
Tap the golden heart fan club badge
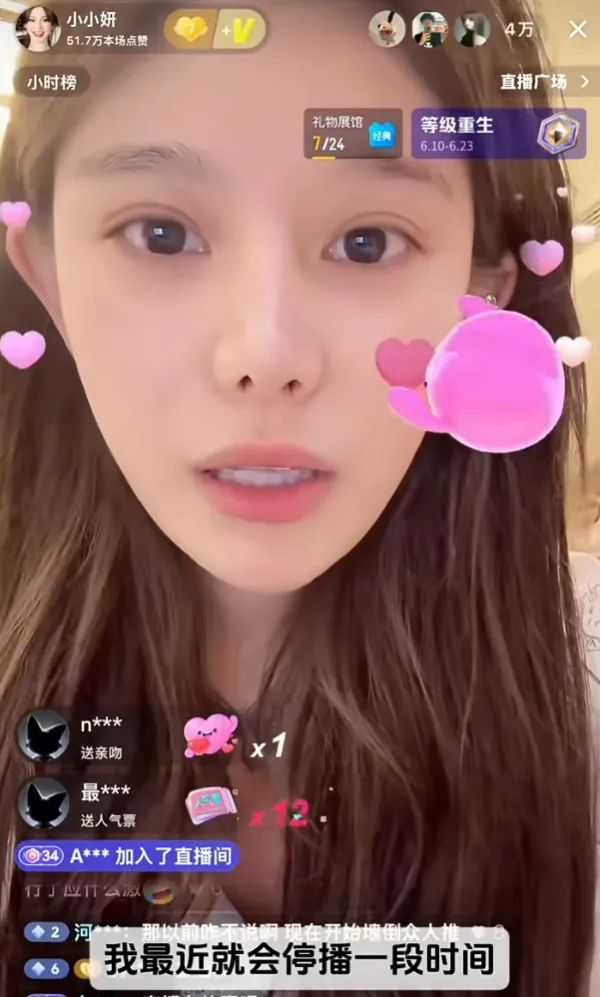[190, 29]
